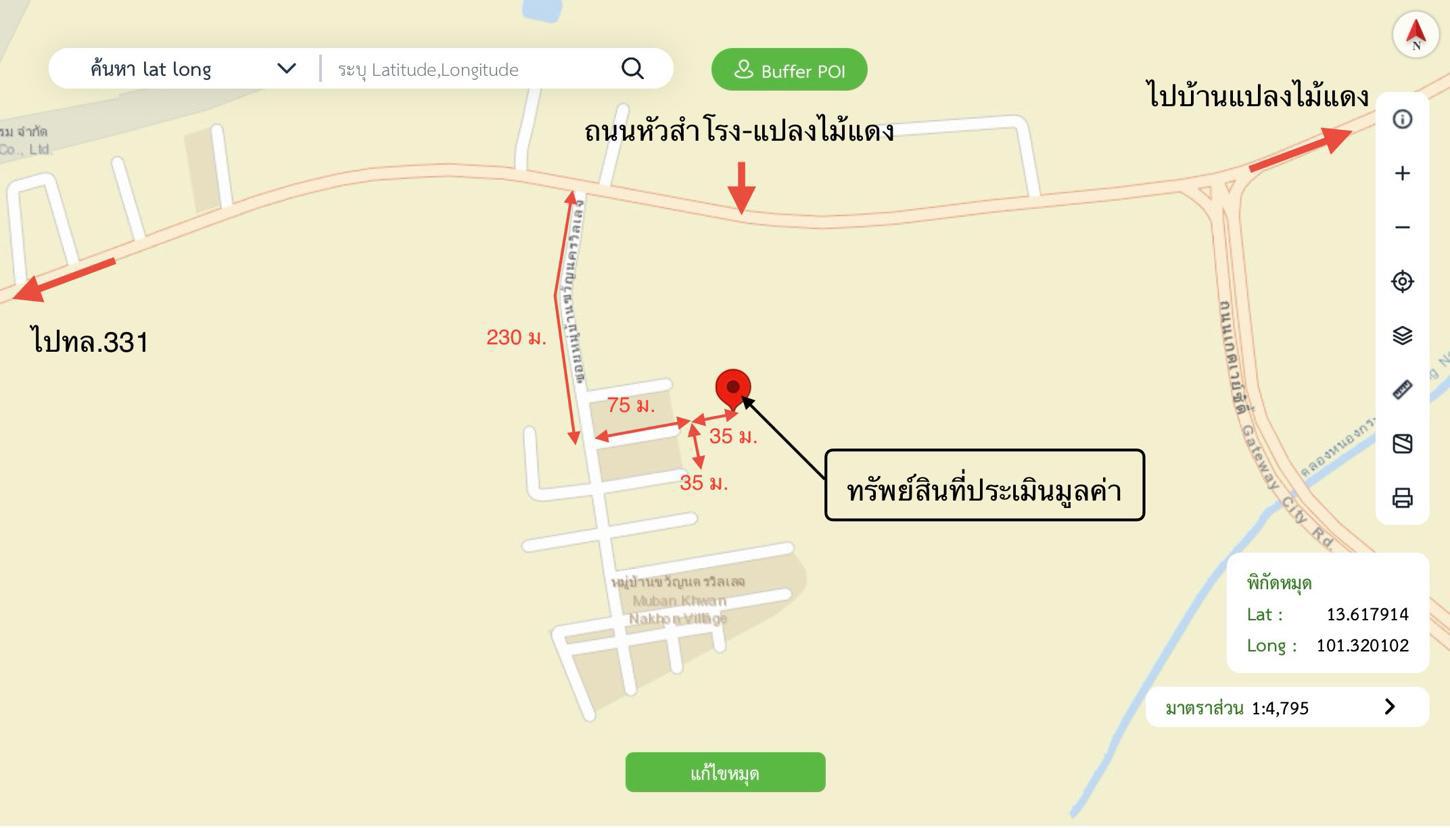Tap the search magnifier icon
The height and width of the screenshot is (828, 1450).
[x=632, y=68]
